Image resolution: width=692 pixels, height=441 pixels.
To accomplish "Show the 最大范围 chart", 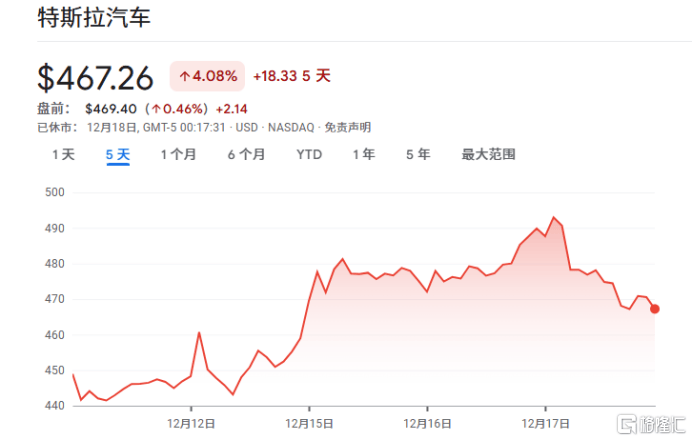I will pos(488,155).
